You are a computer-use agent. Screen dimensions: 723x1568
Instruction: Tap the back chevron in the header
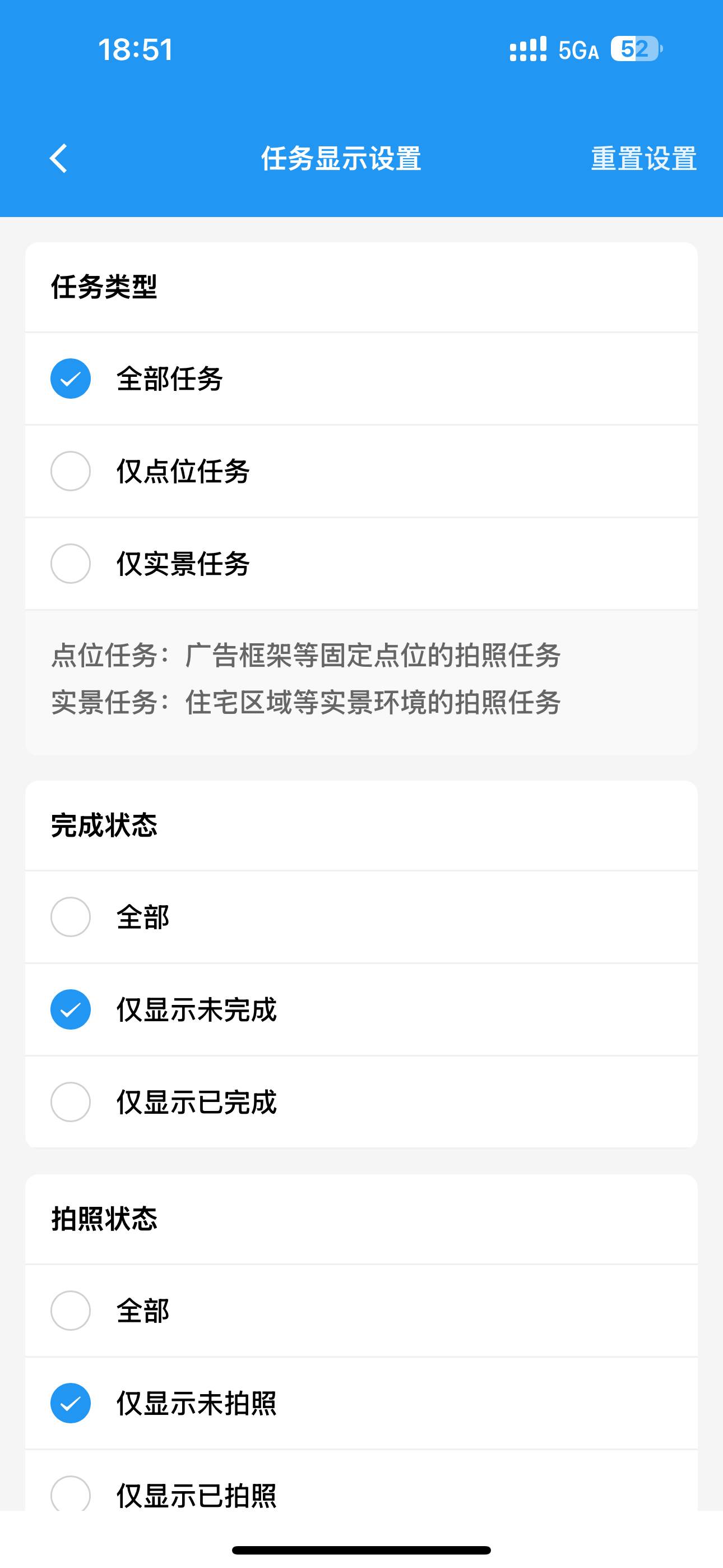[x=58, y=159]
